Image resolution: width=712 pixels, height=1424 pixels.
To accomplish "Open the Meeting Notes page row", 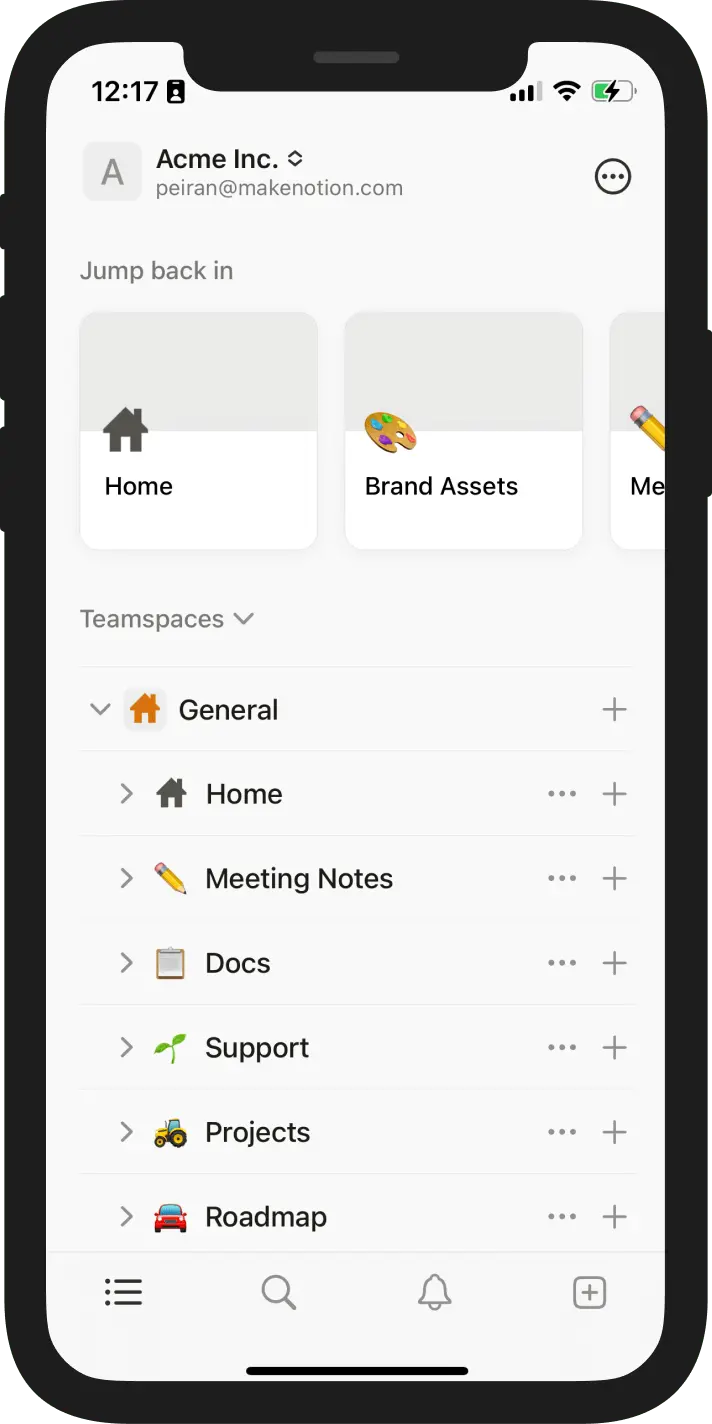I will pyautogui.click(x=299, y=879).
